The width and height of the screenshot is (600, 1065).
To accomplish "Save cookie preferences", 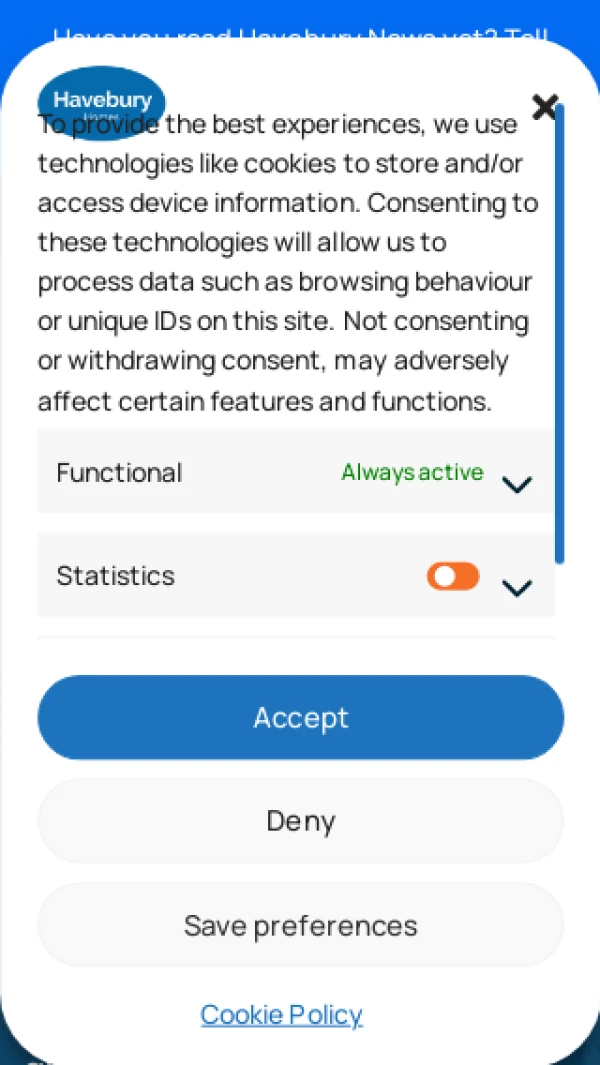I will coord(300,925).
